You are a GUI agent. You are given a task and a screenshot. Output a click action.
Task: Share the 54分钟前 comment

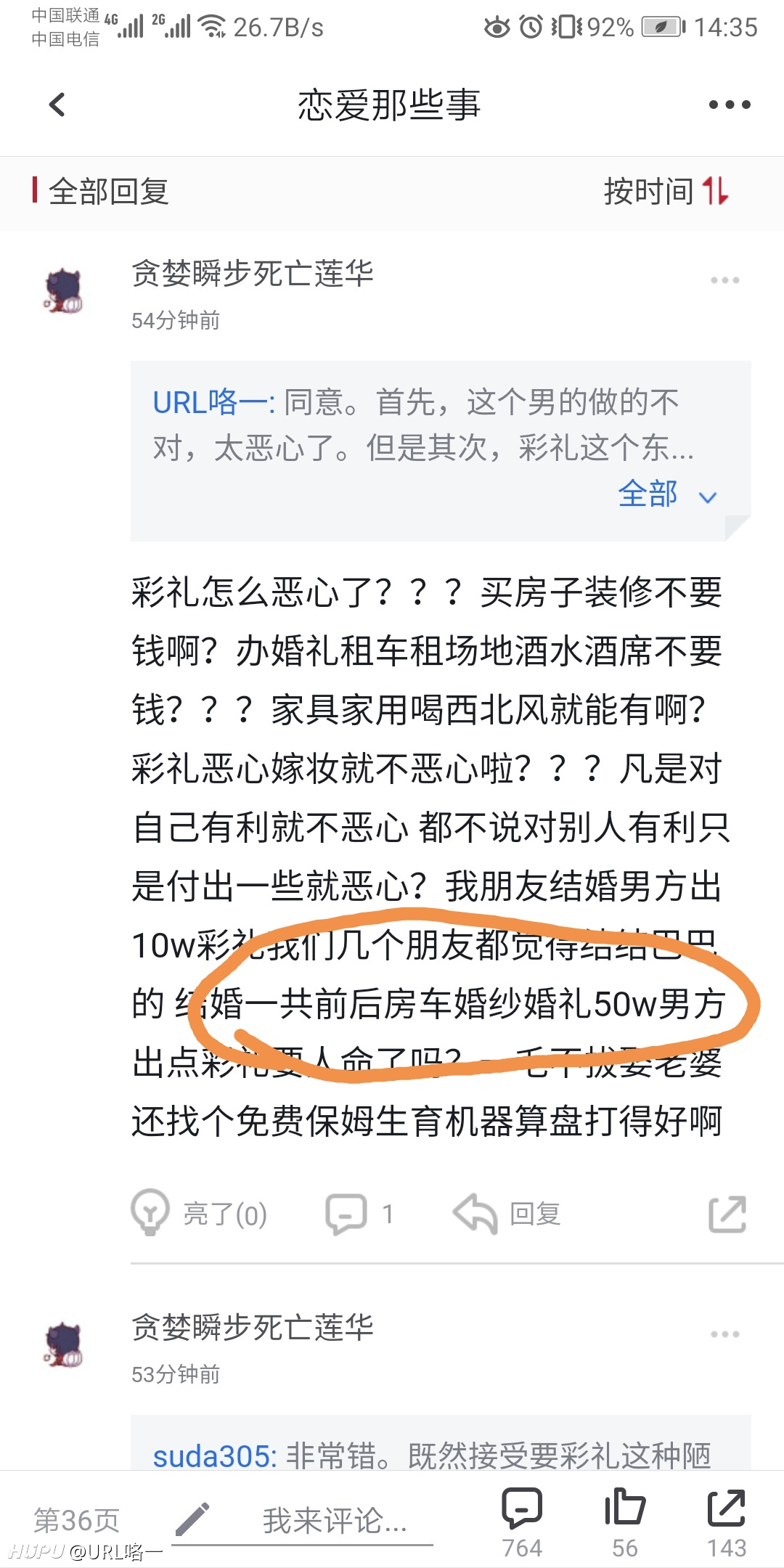coord(727,1214)
